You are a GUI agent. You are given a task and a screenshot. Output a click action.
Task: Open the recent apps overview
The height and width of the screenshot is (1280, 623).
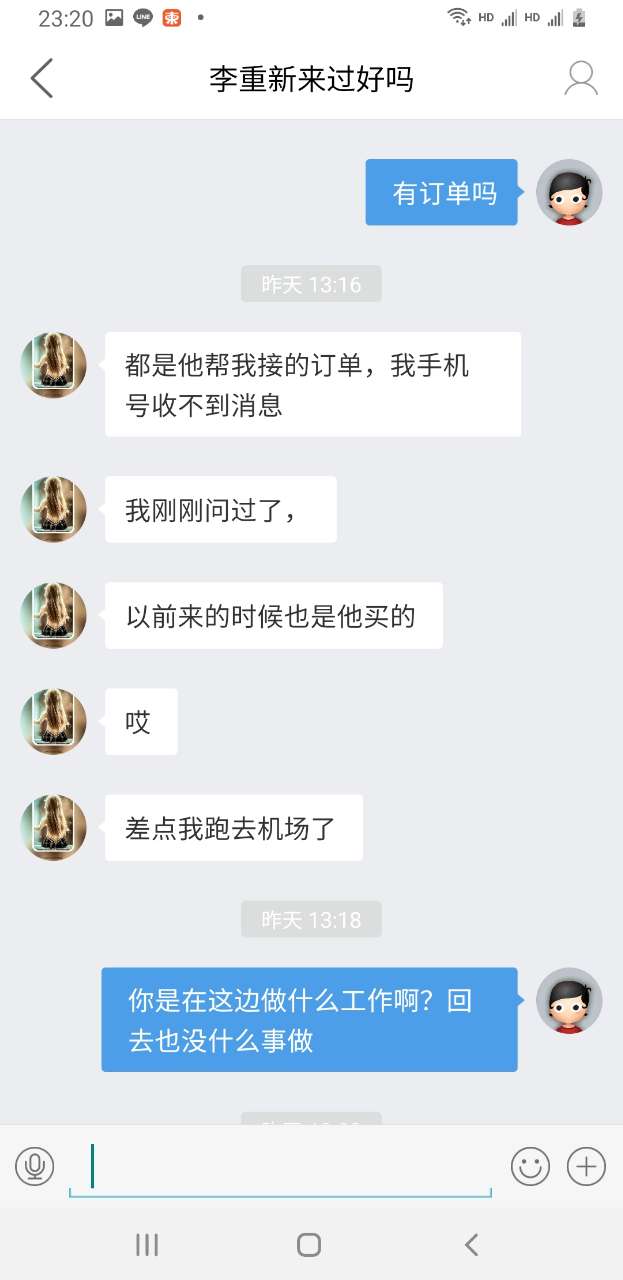(147, 1244)
